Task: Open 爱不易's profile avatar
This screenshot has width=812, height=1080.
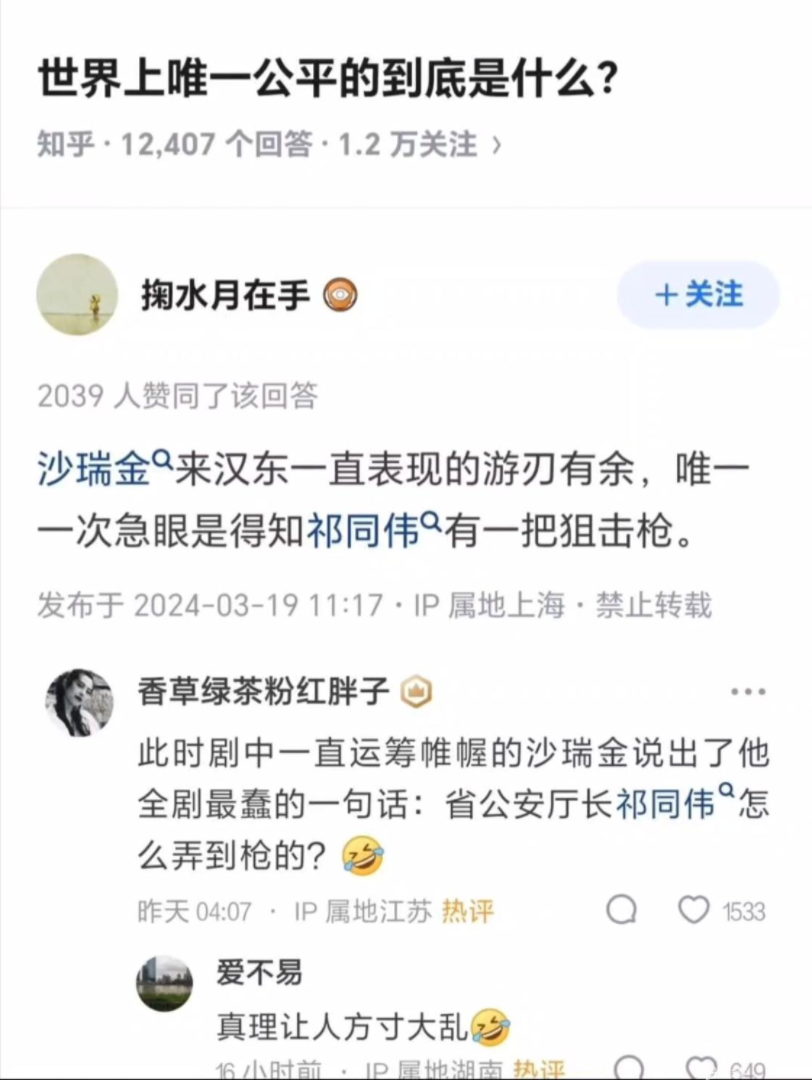Action: tap(165, 983)
